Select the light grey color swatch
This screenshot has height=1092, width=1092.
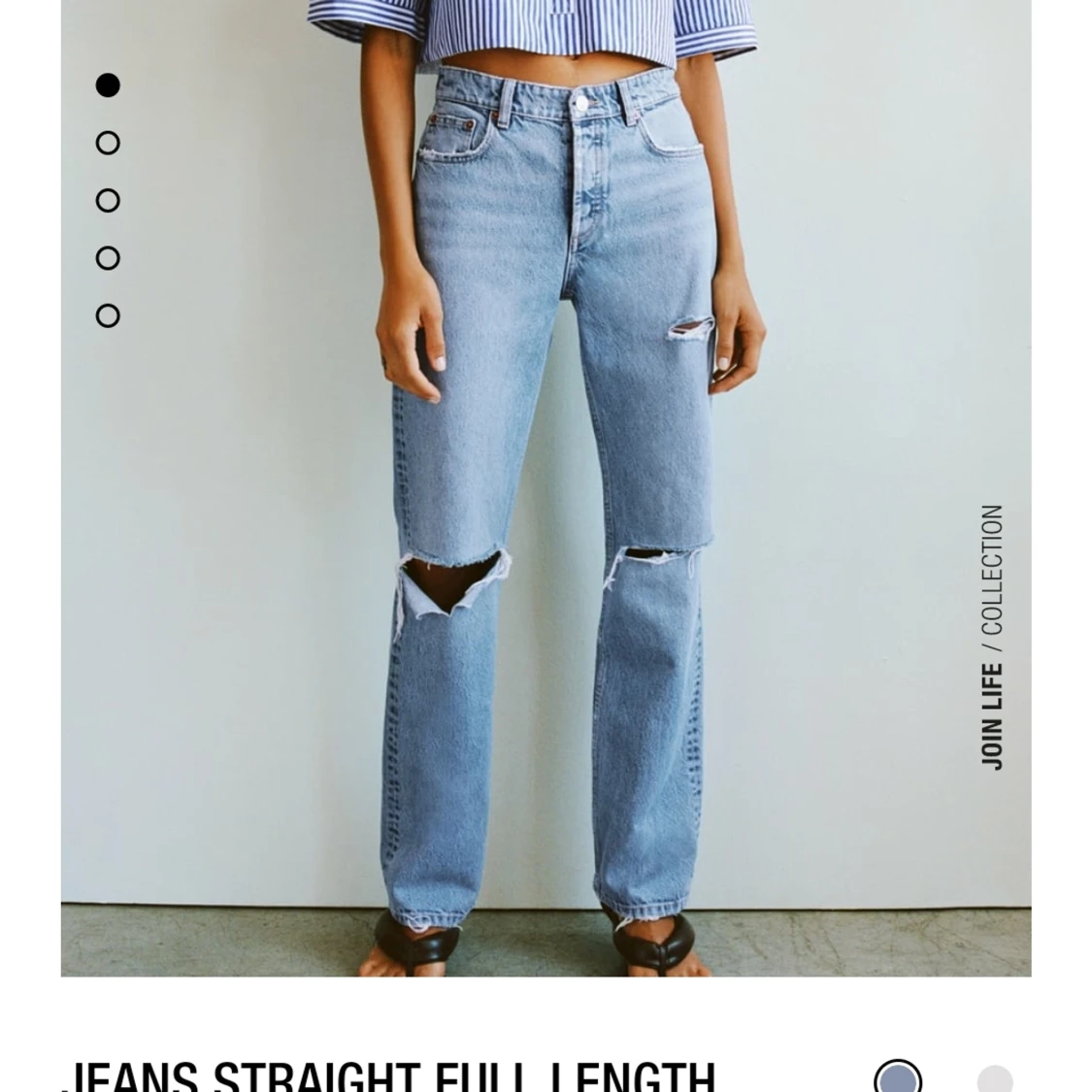994,1079
